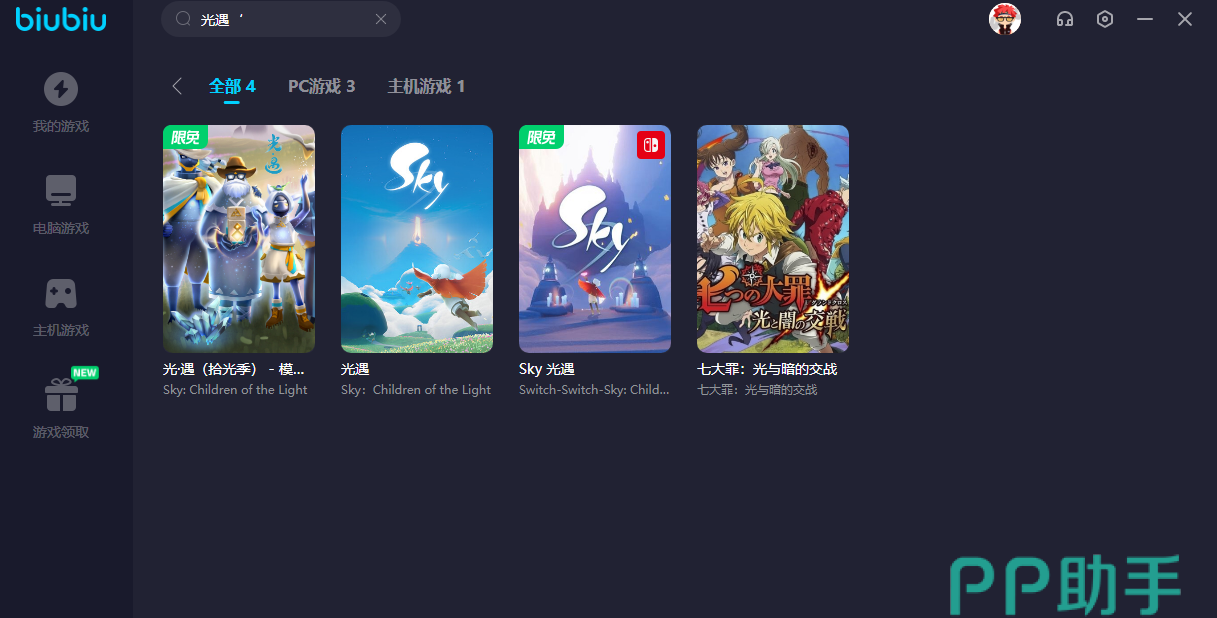This screenshot has height=618, width=1217.
Task: Minimize the biubiu window
Action: pos(1145,19)
